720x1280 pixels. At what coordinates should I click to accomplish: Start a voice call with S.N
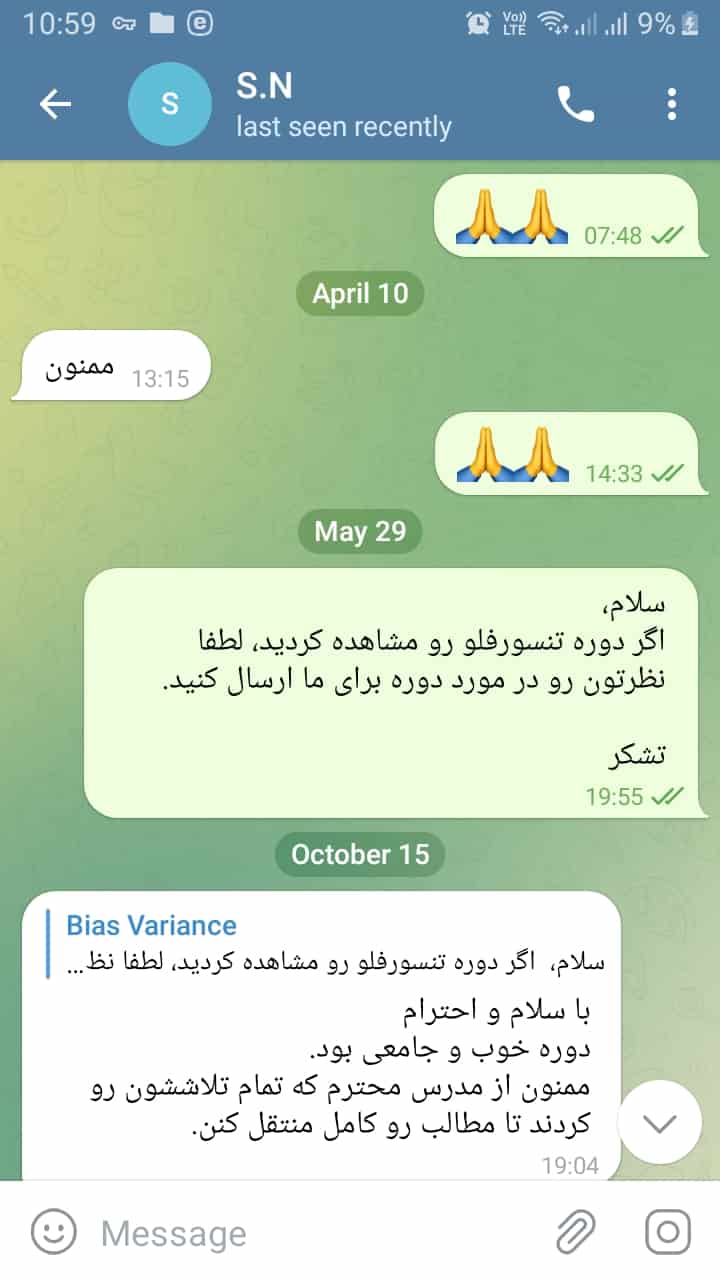[x=576, y=104]
